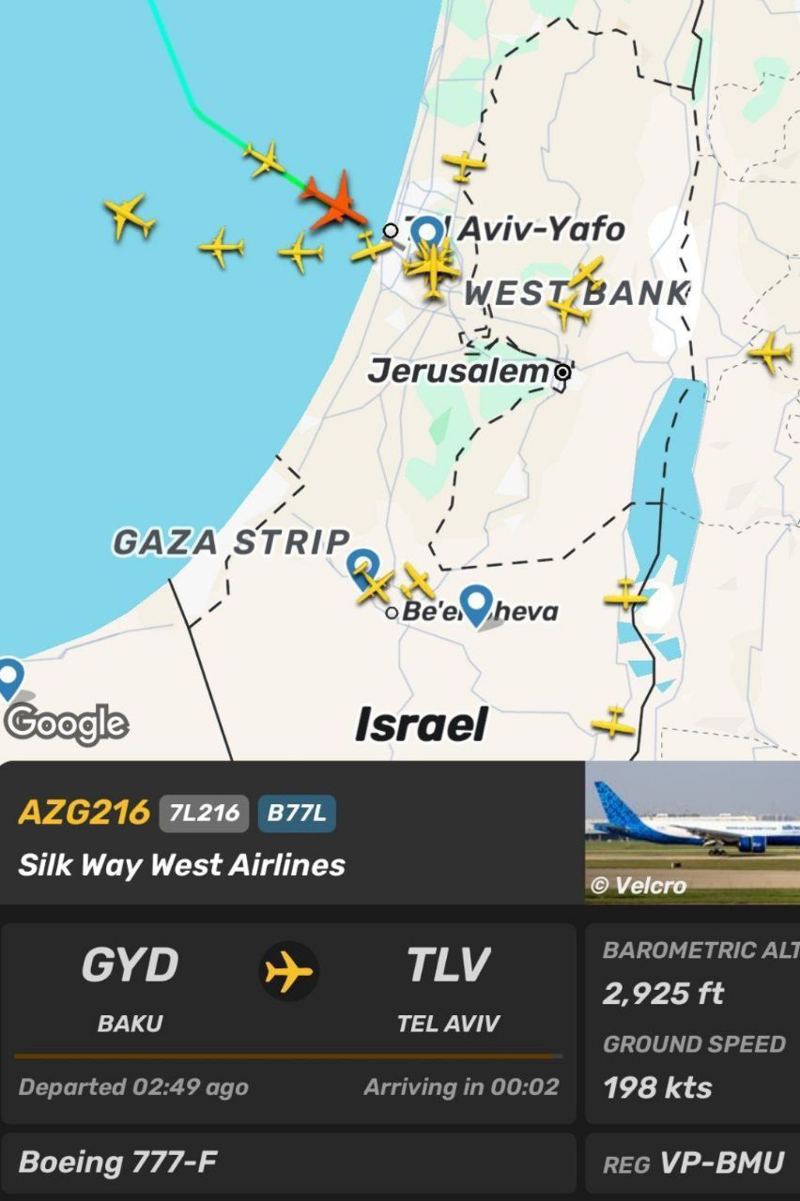Open the aircraft photo by Velcro
800x1201 pixels.
point(692,830)
